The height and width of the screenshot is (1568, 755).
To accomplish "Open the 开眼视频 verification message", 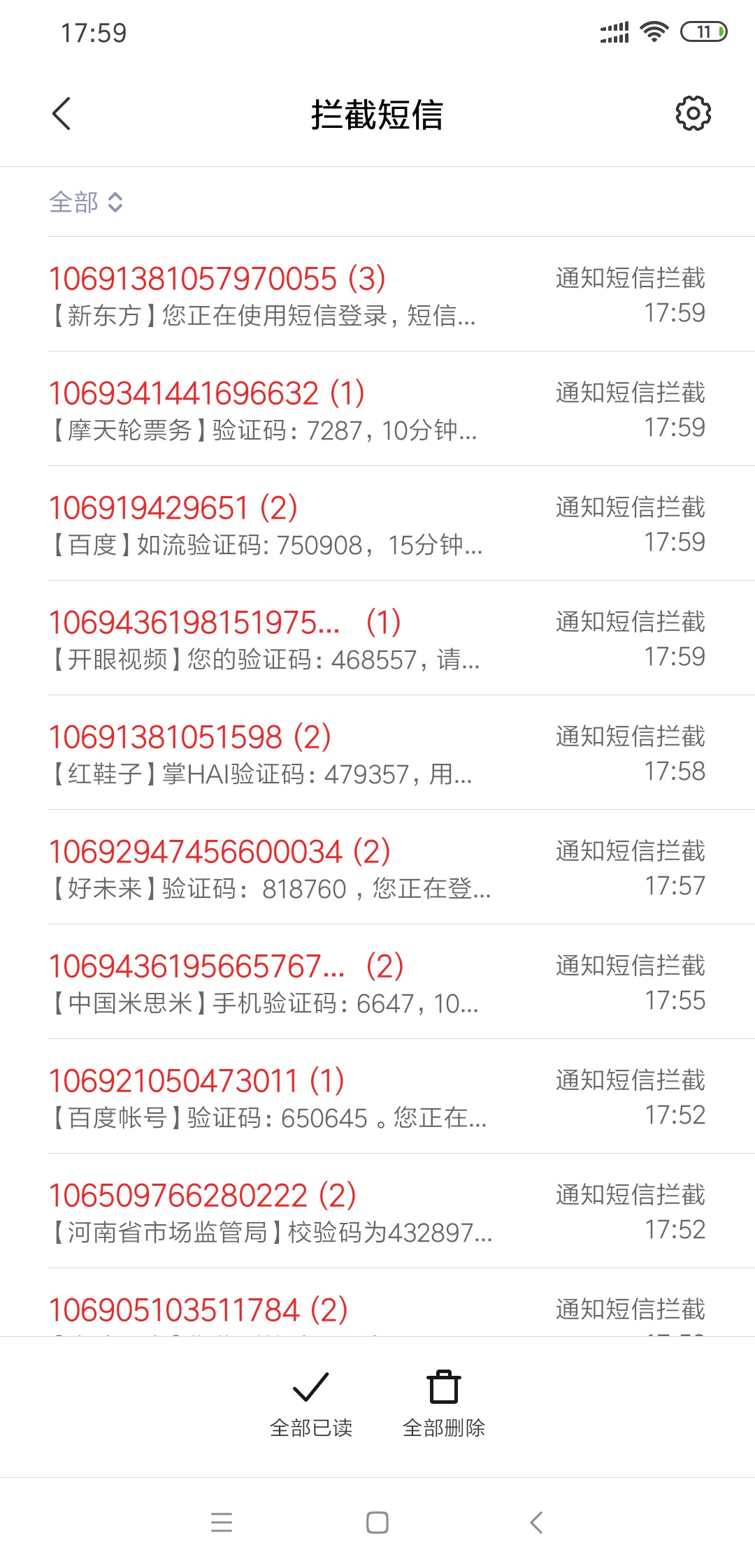I will click(x=377, y=638).
